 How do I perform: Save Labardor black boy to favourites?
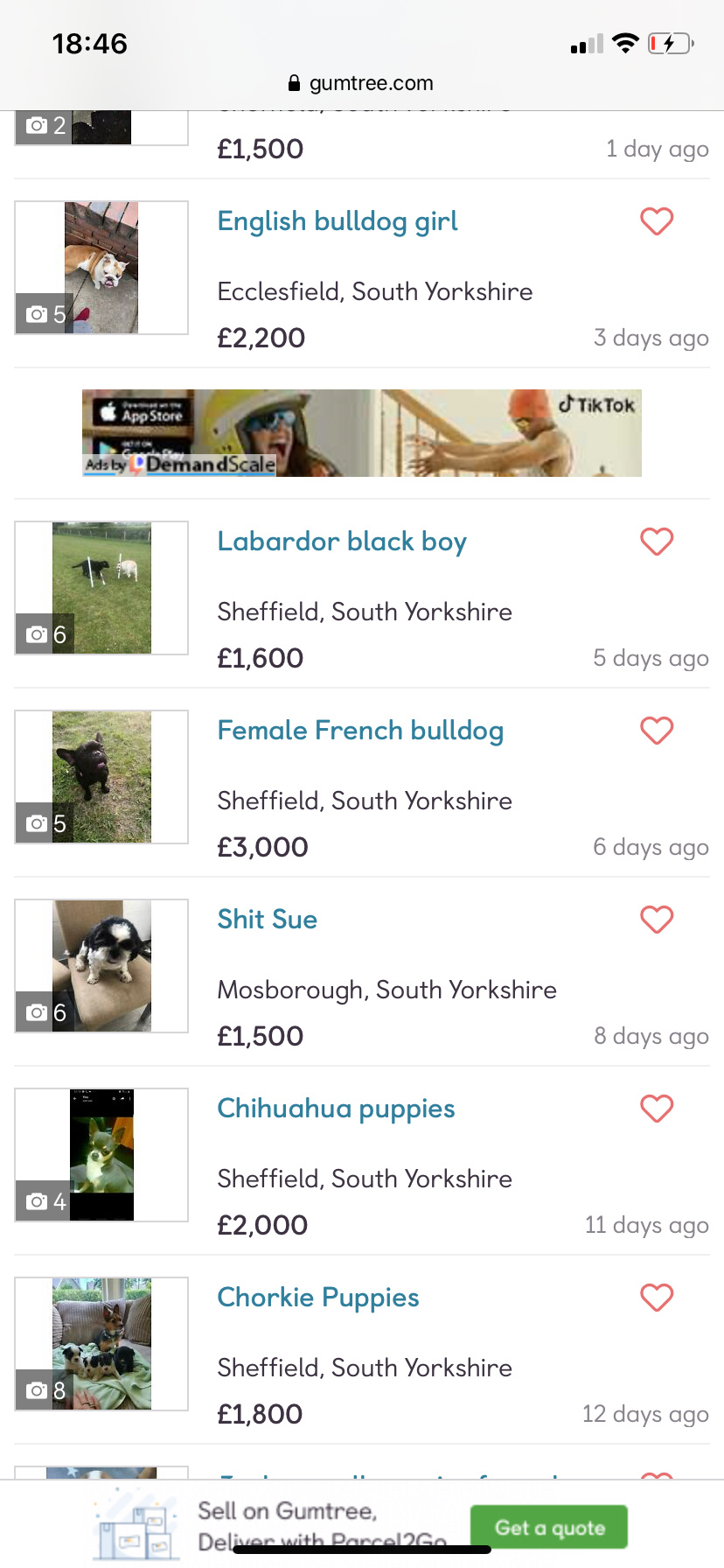coord(657,542)
